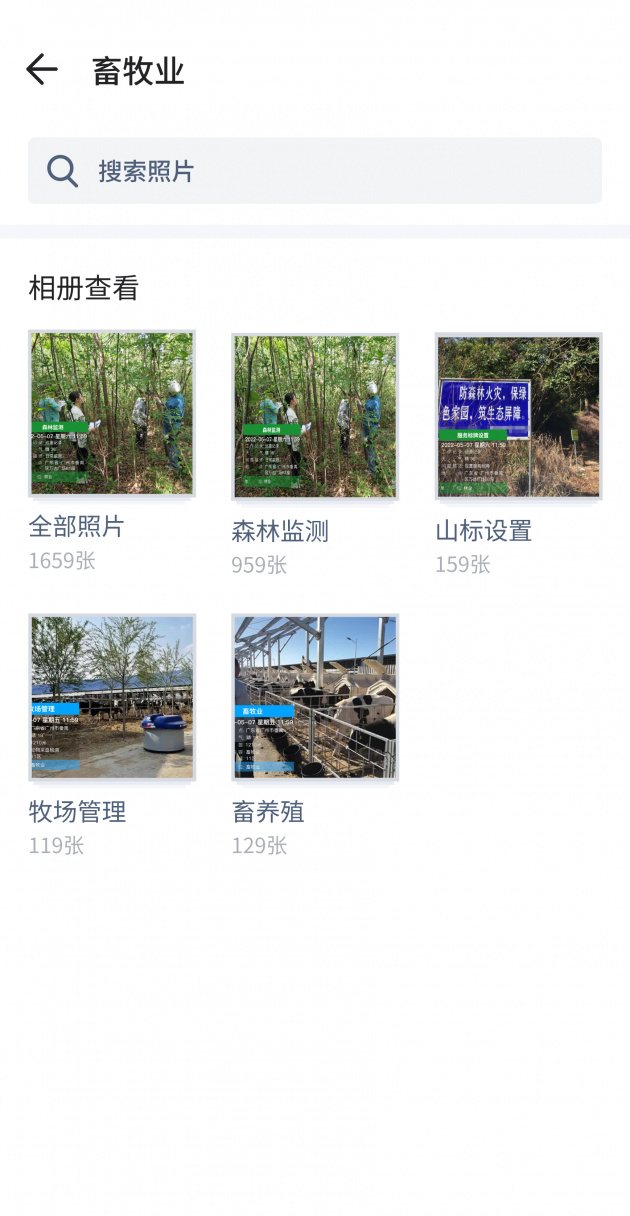Open the 森林监测 album
The height and width of the screenshot is (1216, 630).
[x=315, y=416]
